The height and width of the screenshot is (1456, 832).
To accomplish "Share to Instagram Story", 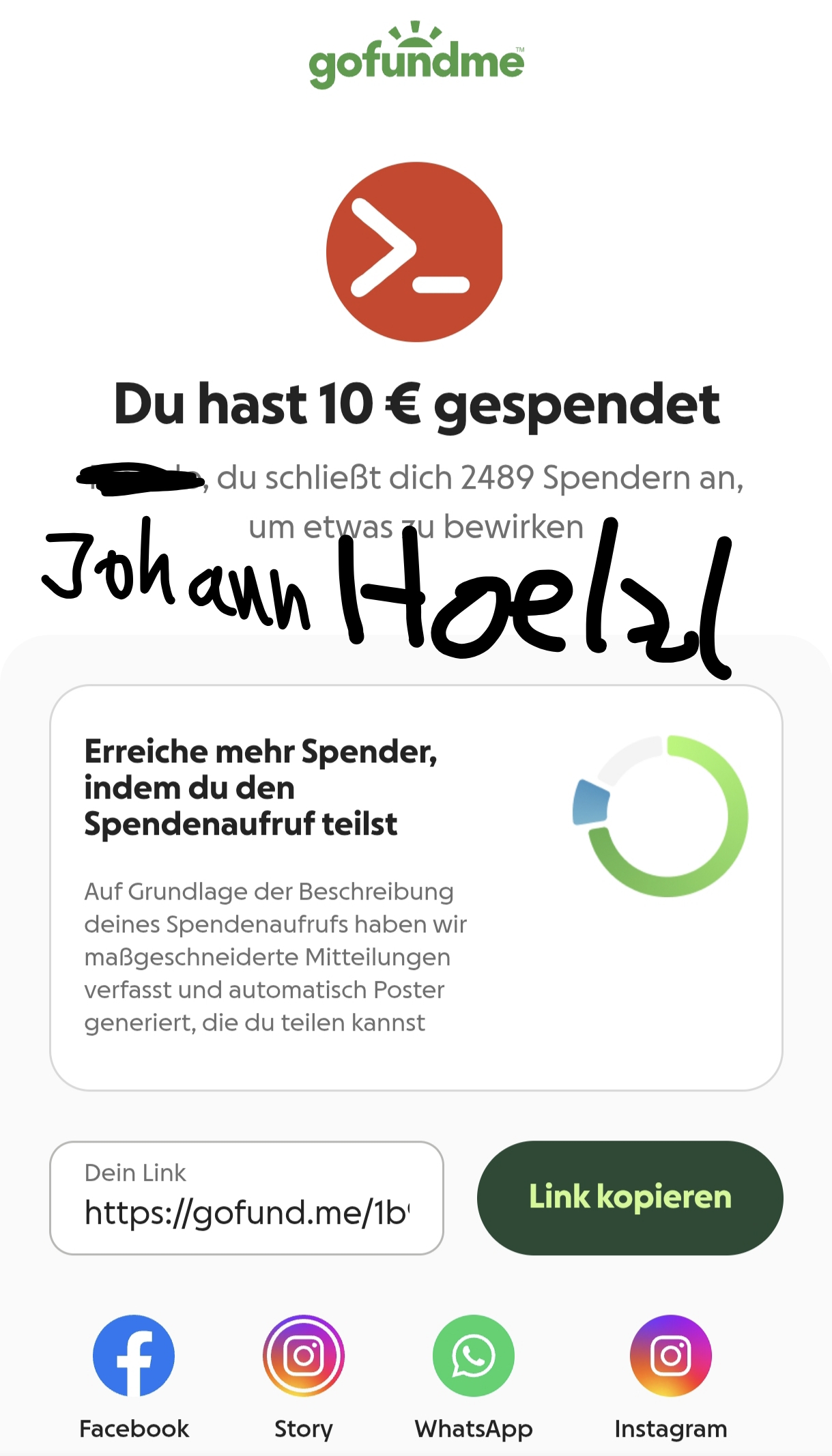I will click(303, 1356).
